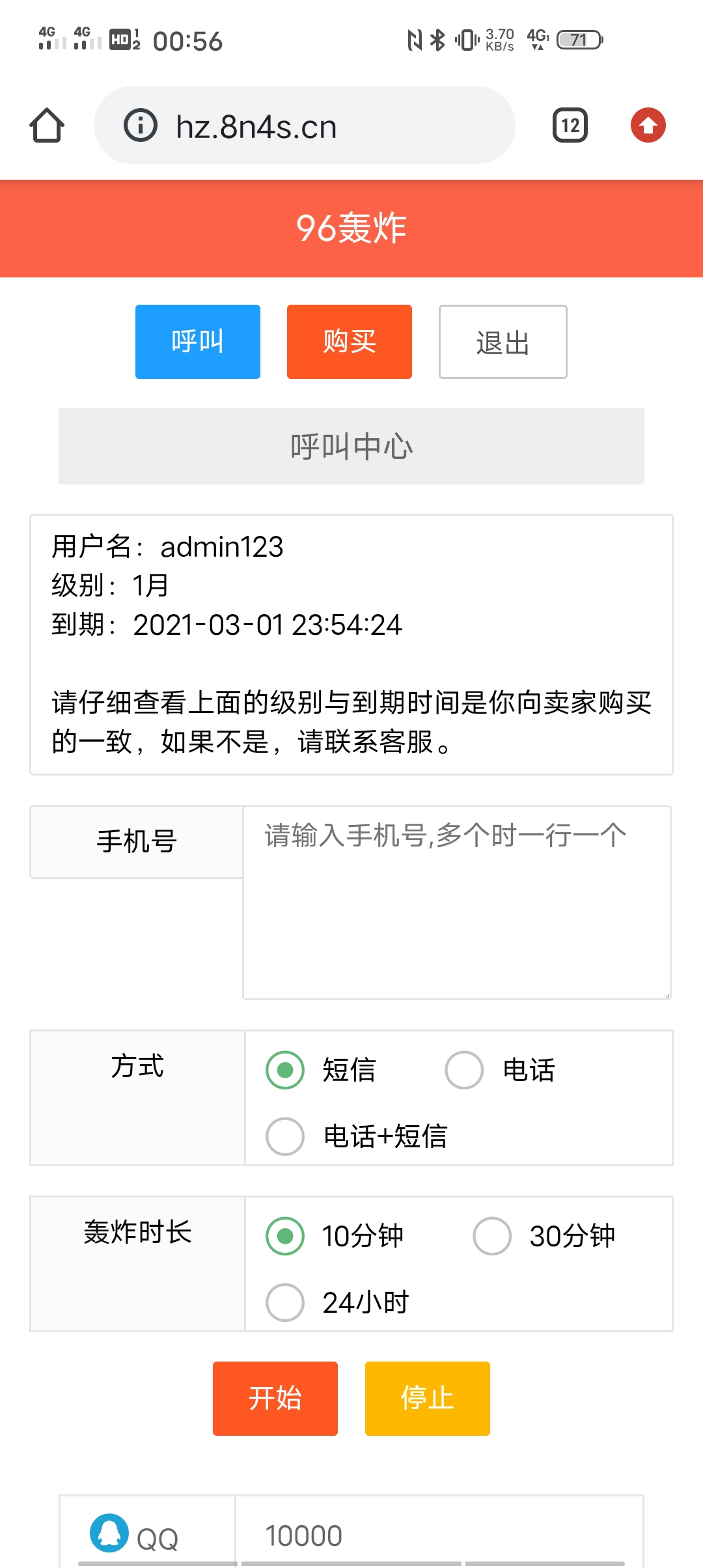Screen dimensions: 703x1568
Task: Select the 24小时 duration option
Action: pos(285,1302)
